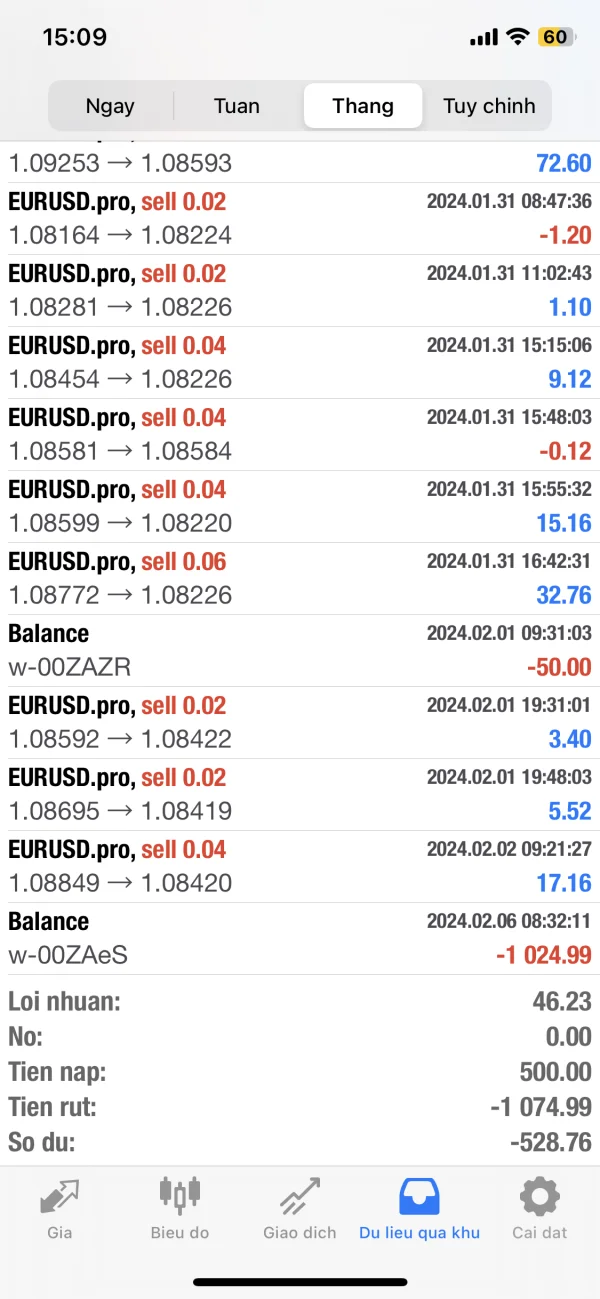Expand the EURUSD trade dated 2024.02.02 09:21:27
Viewport: 600px width, 1299px height.
tap(300, 866)
